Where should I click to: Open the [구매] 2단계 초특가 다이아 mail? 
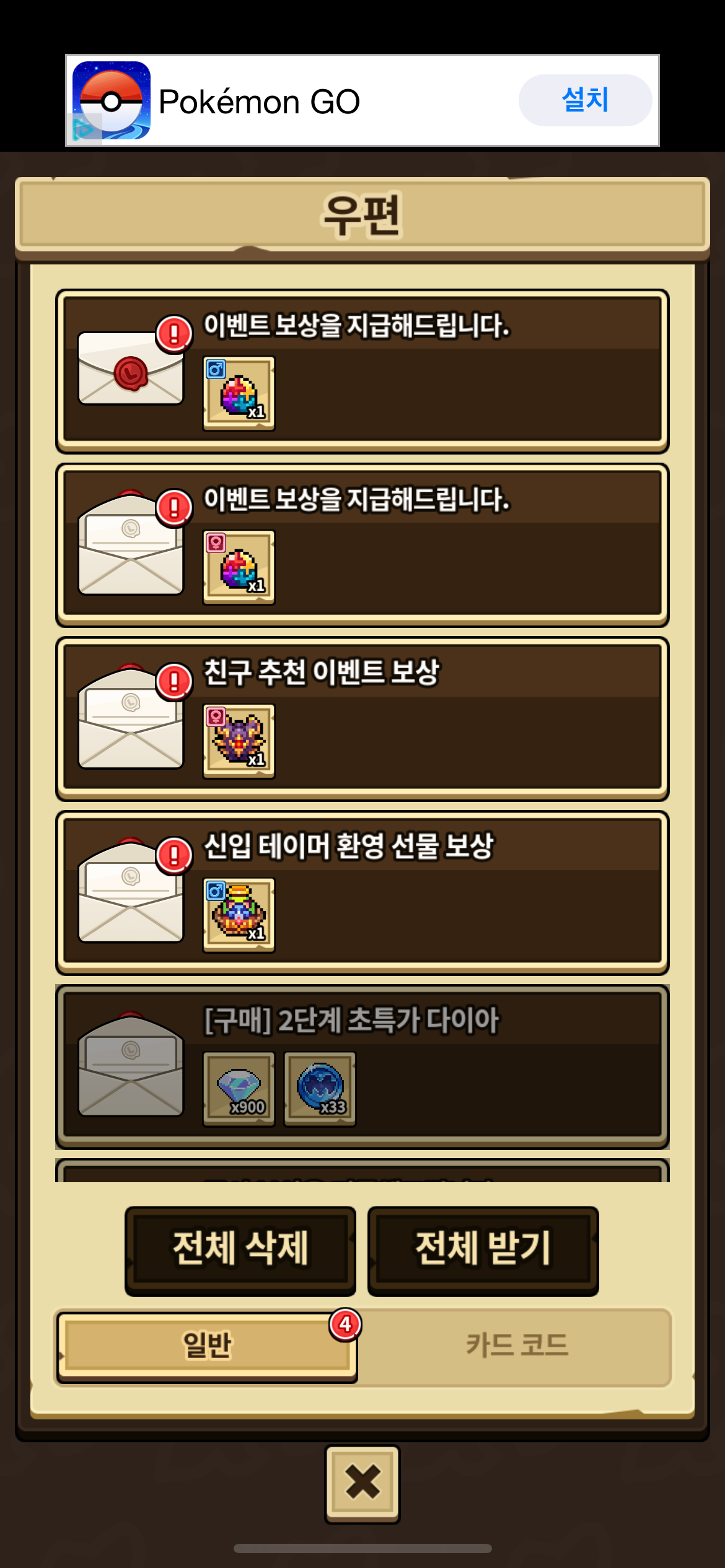(x=362, y=1066)
